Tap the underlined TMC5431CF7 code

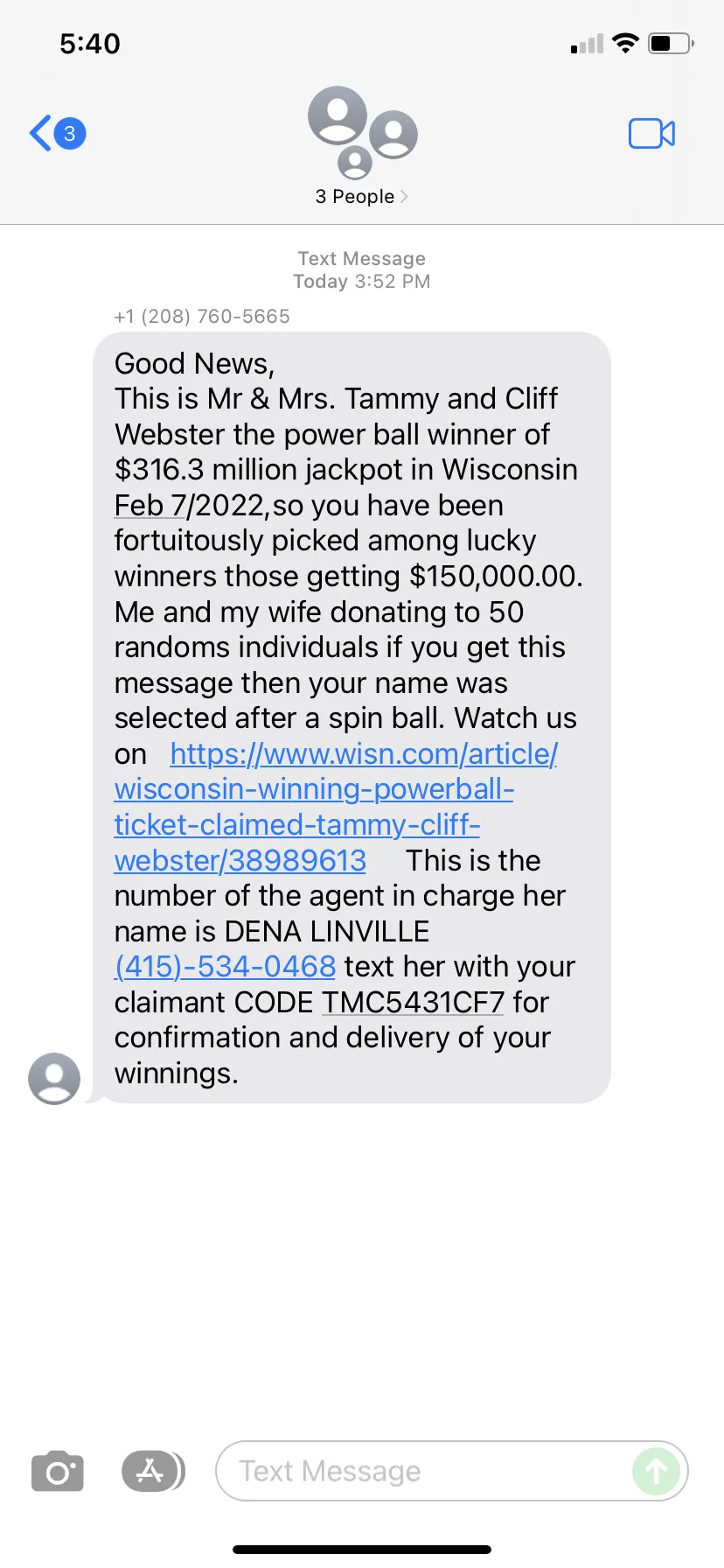tap(413, 1003)
